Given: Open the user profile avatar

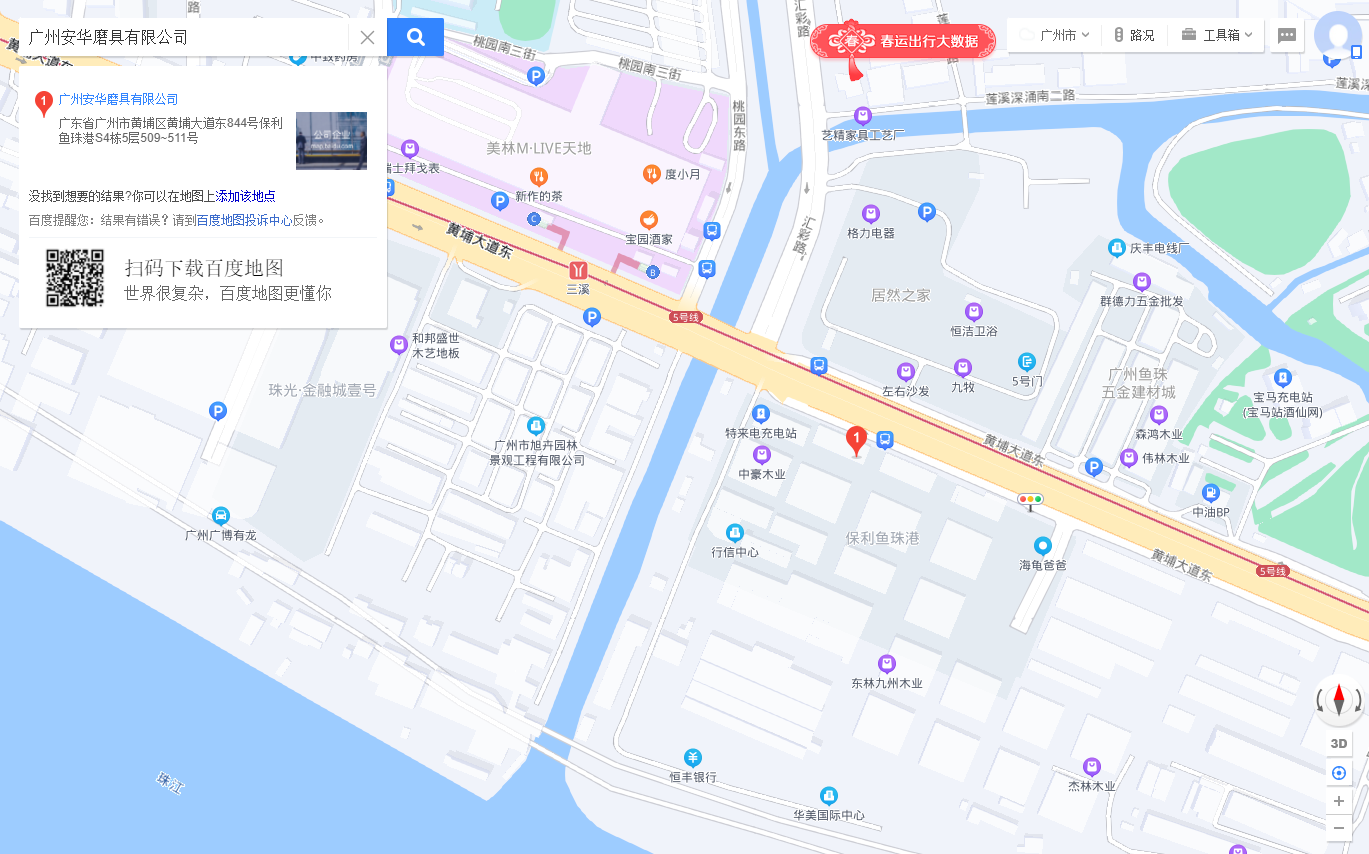Looking at the screenshot, I should tap(1337, 36).
